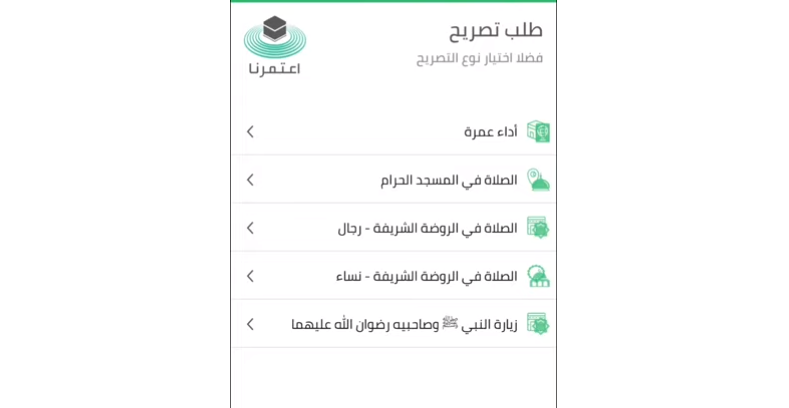The width and height of the screenshot is (789, 408).
Task: Select زيارة النبي وصاحبيه permit row
Action: tap(405, 324)
